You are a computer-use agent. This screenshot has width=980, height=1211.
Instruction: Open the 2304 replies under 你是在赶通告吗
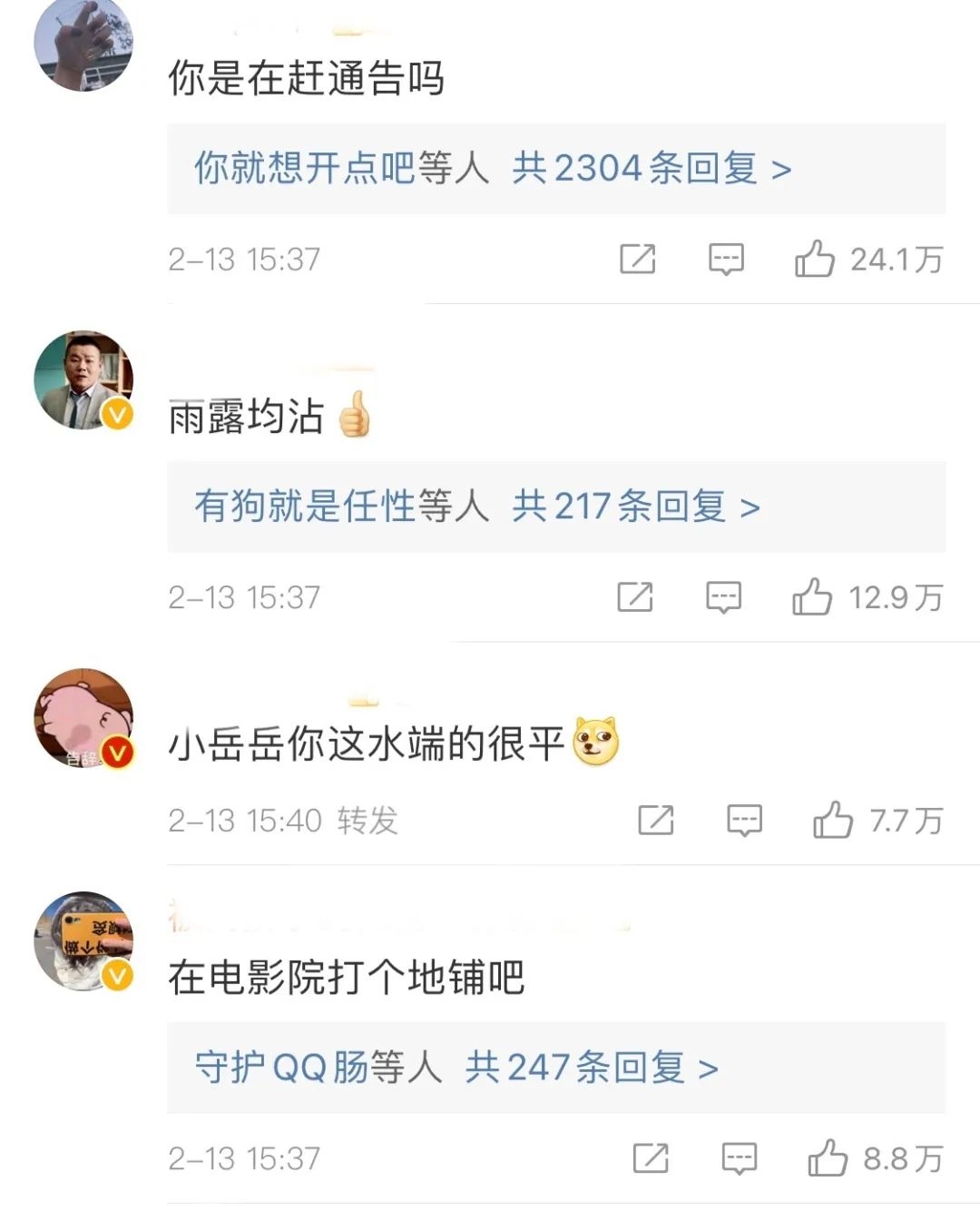(651, 169)
